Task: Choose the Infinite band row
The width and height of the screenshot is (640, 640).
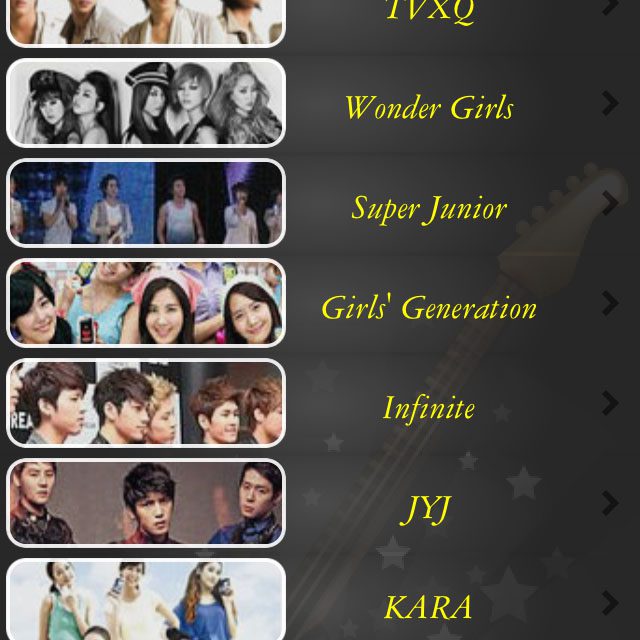Action: [x=429, y=407]
